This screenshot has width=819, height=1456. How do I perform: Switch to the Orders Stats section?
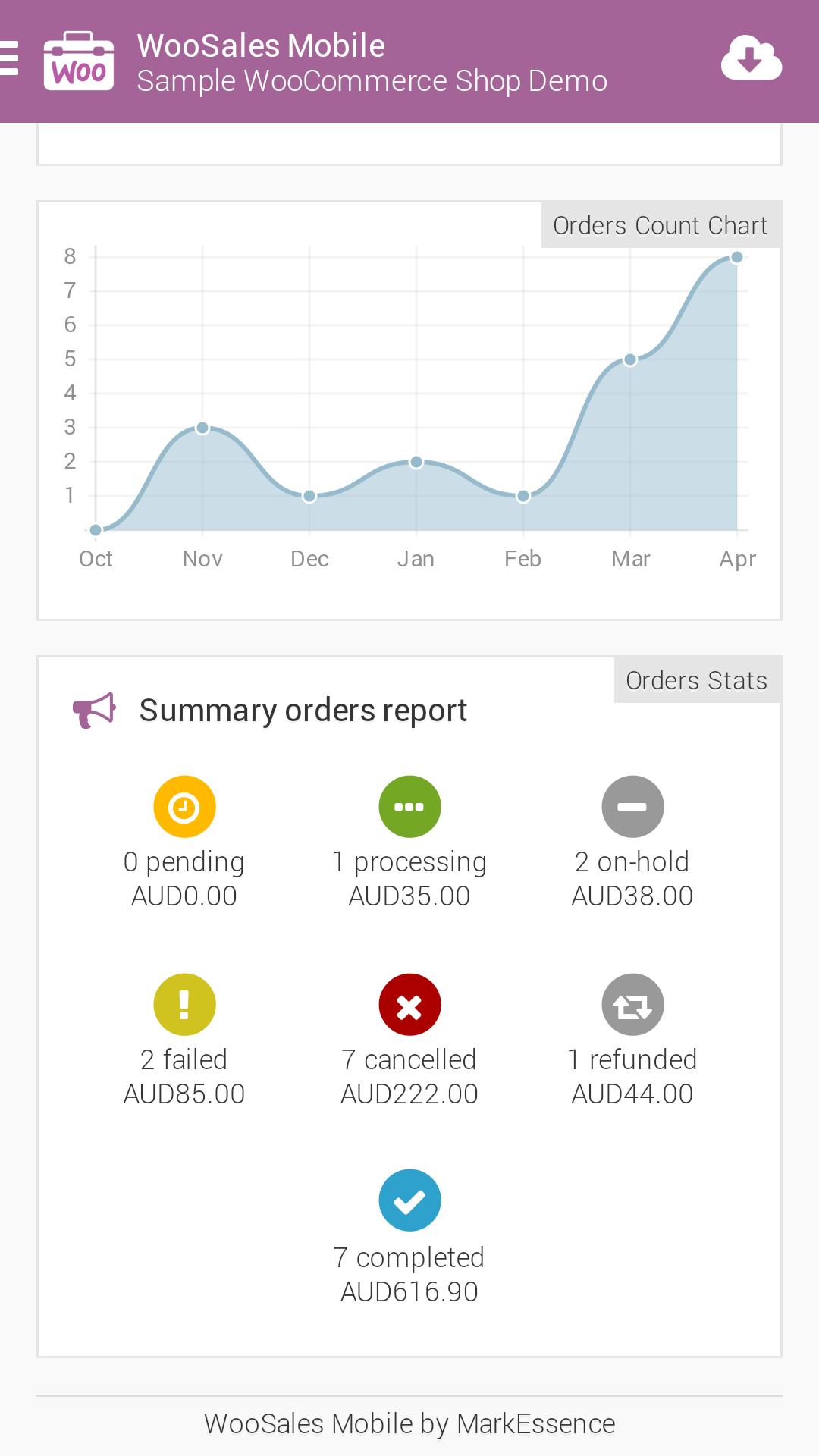pos(697,679)
